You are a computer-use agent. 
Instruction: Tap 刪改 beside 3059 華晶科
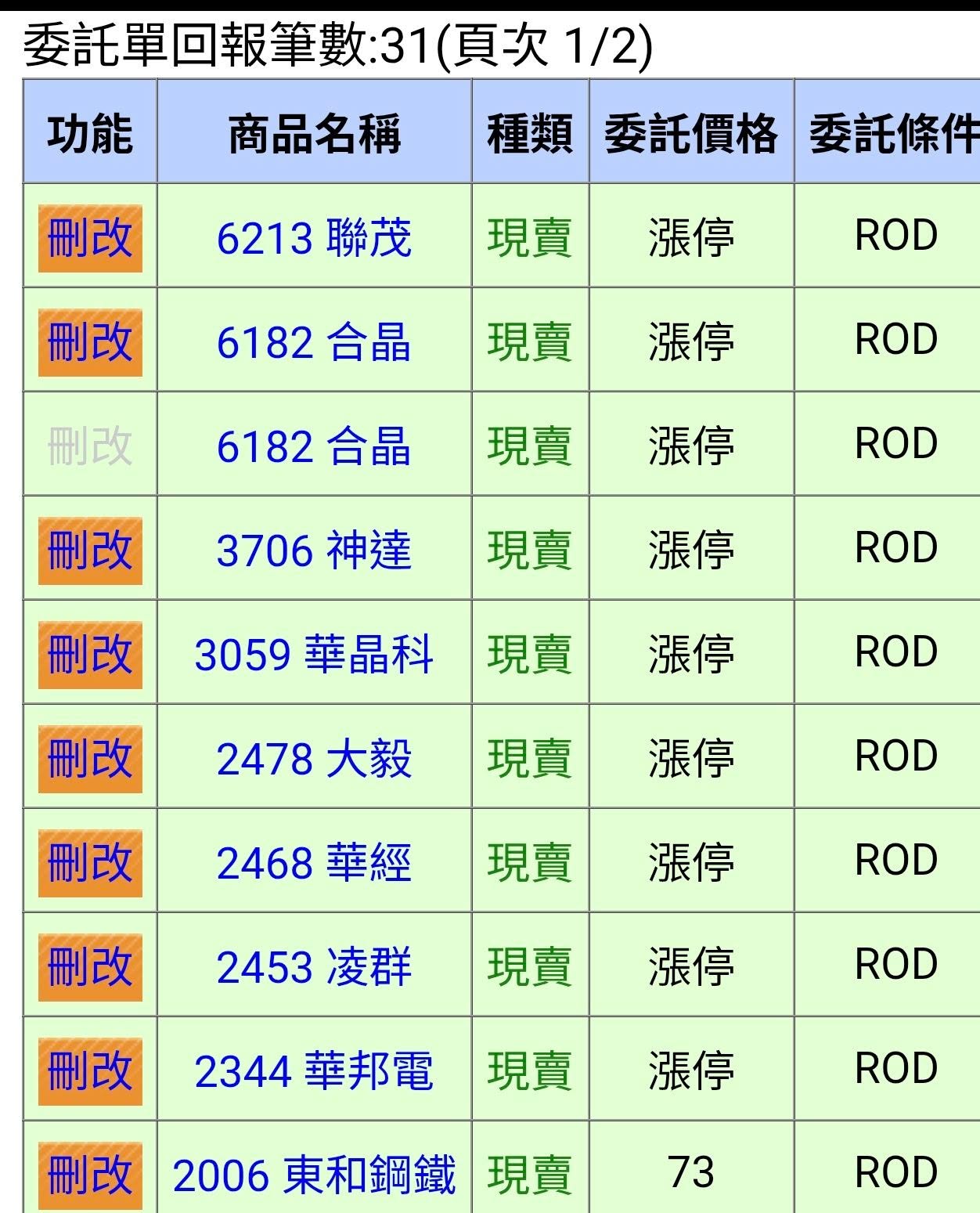coord(90,655)
